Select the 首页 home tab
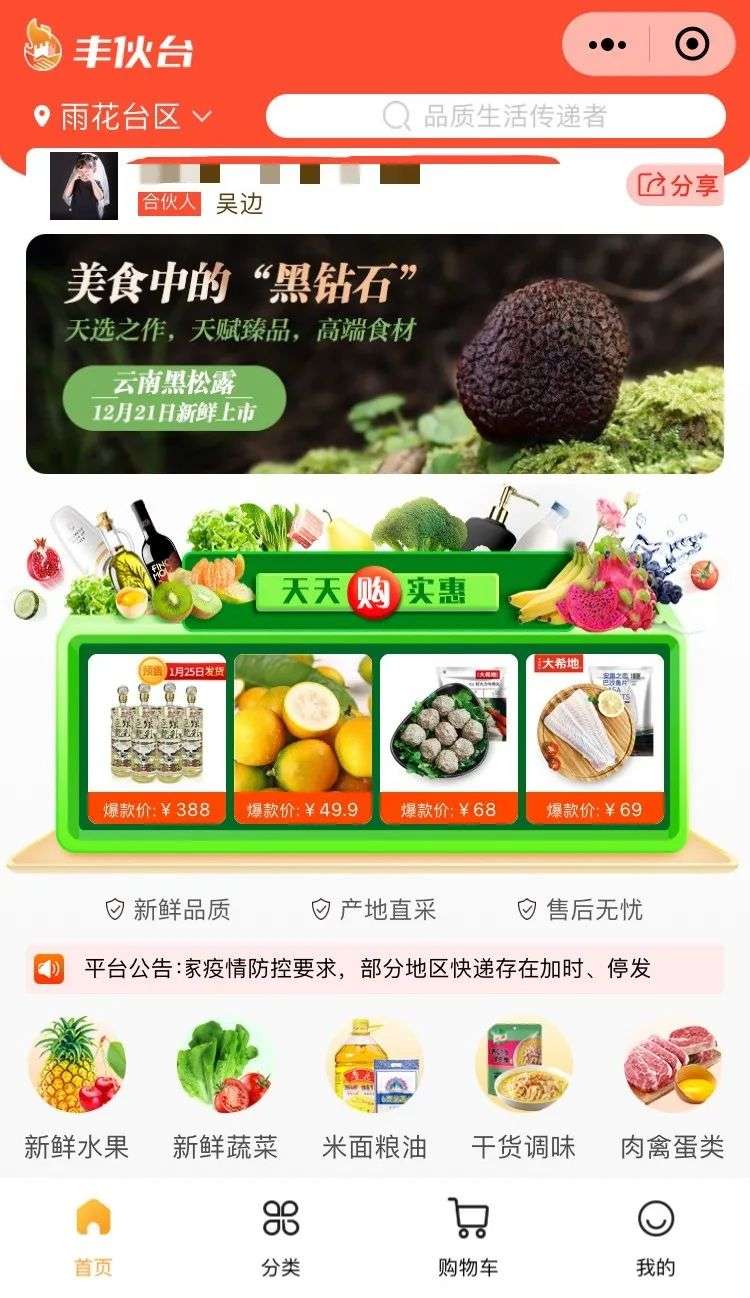 [93, 1238]
